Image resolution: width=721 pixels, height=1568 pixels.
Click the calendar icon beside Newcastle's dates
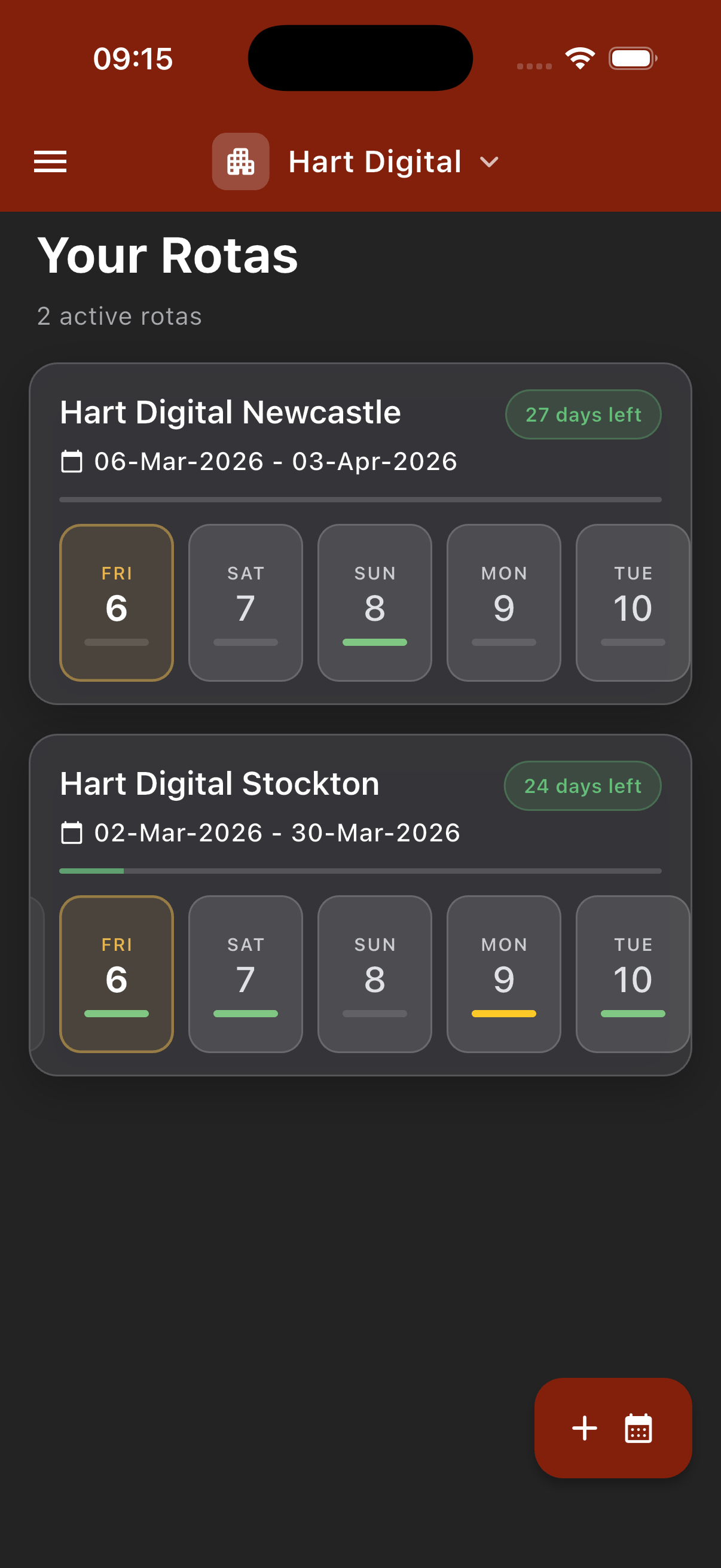pyautogui.click(x=72, y=461)
